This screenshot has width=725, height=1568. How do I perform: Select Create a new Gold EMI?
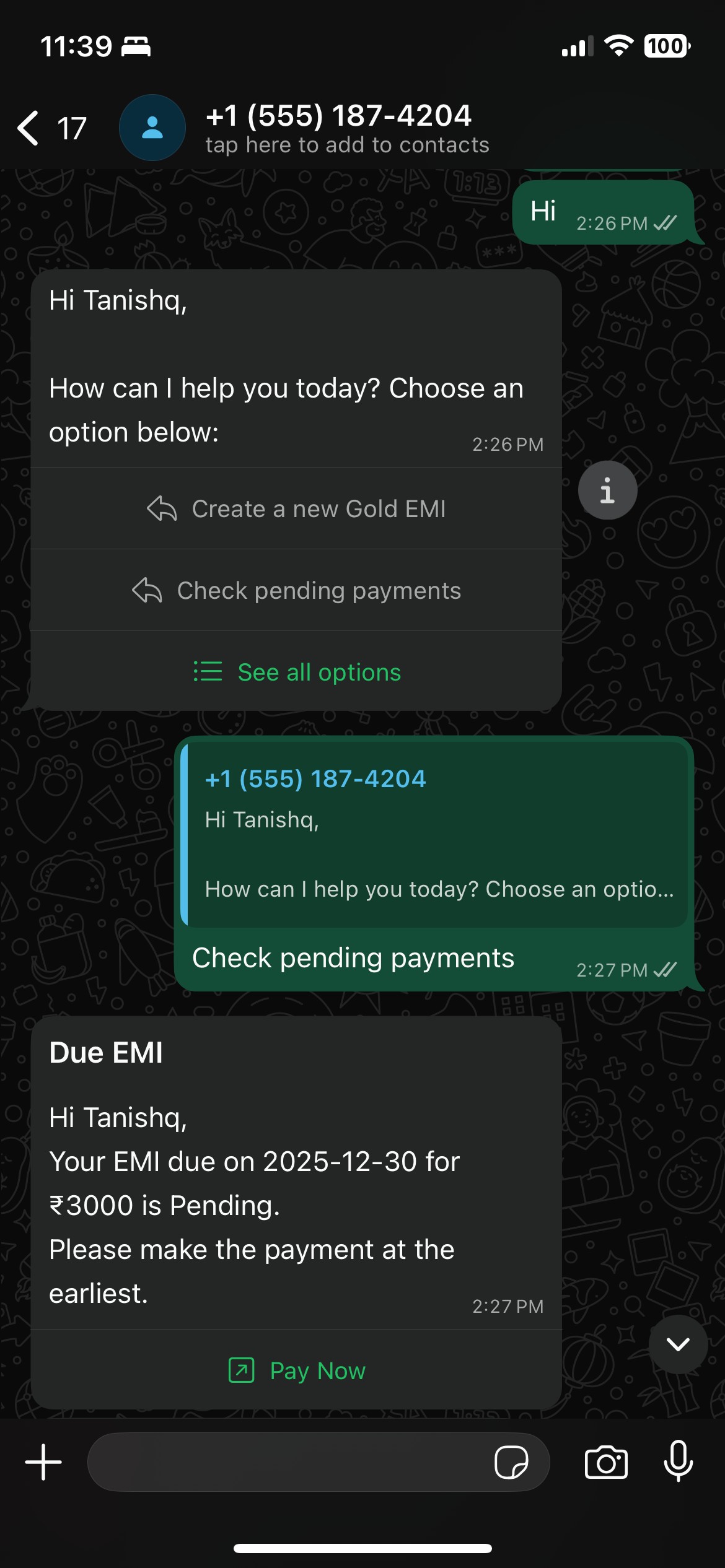(296, 509)
